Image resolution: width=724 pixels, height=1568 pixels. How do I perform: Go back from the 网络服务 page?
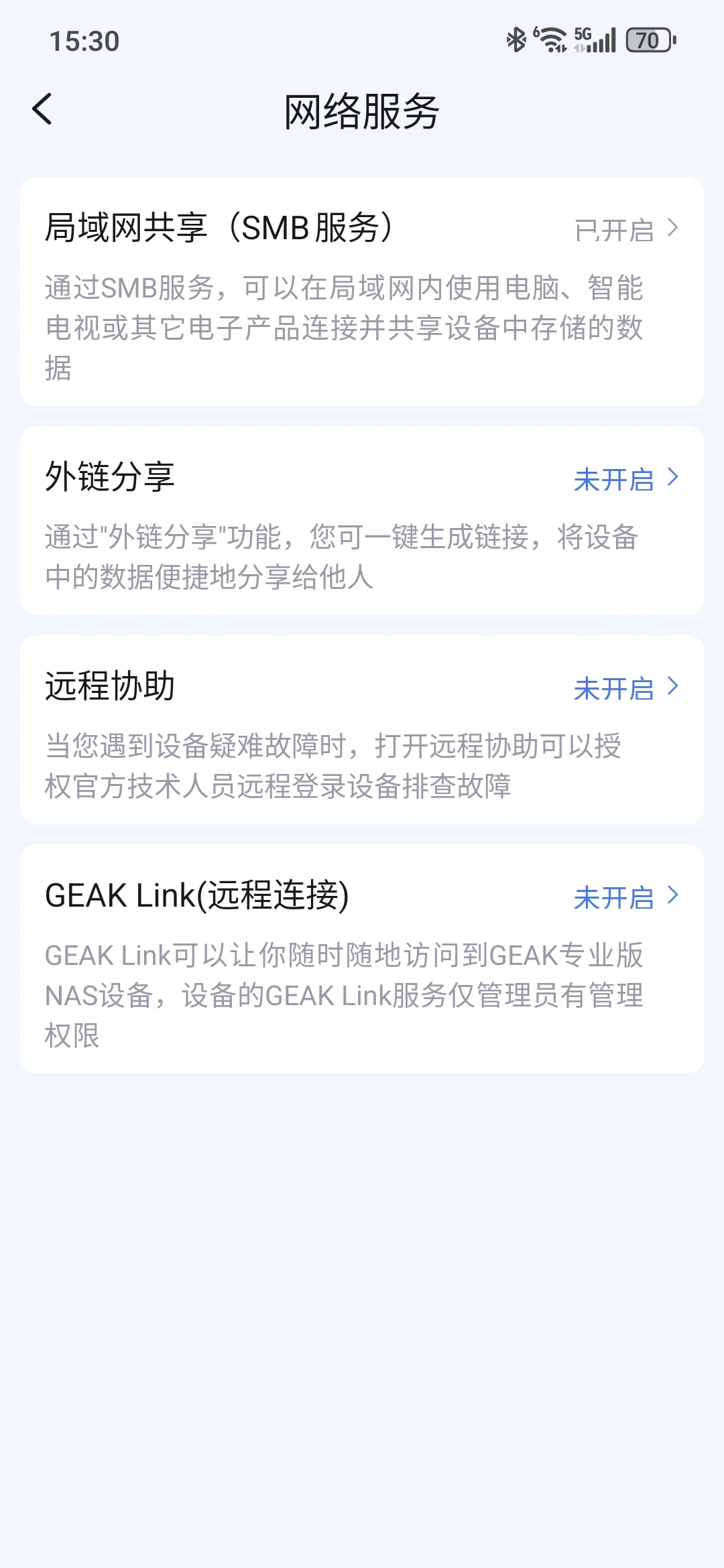tap(42, 109)
